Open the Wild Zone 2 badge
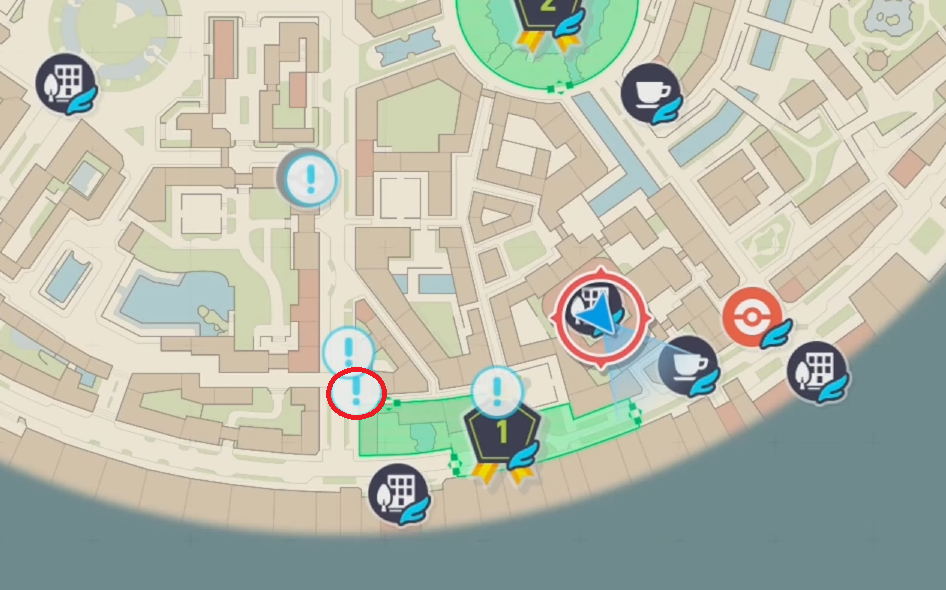This screenshot has height=590, width=946. pos(546,14)
